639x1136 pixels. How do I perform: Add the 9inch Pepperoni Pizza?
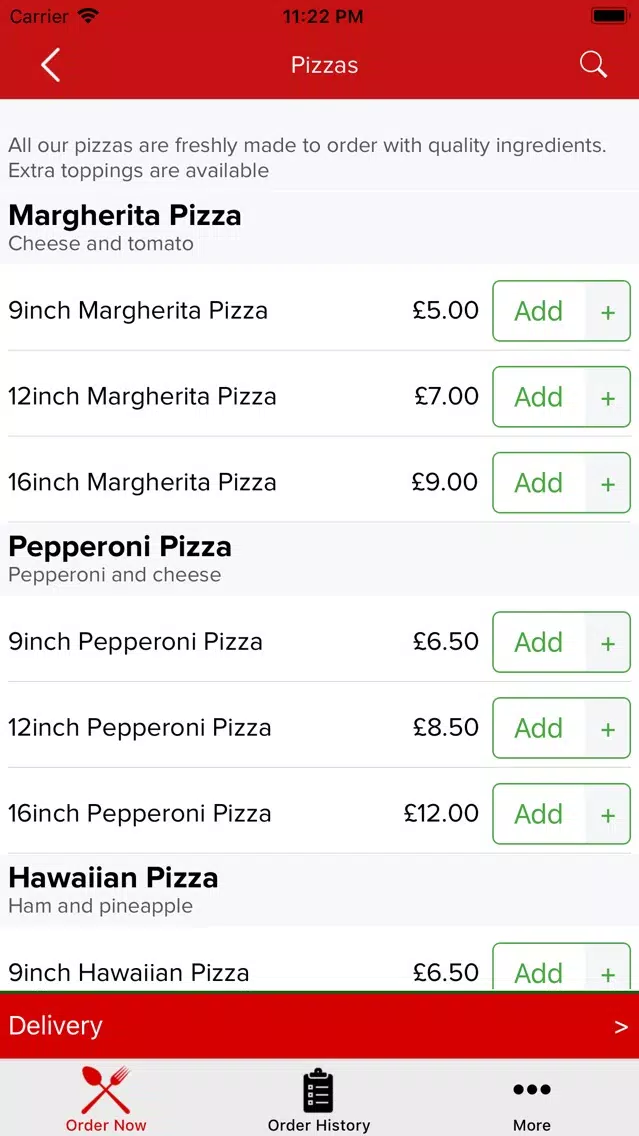click(x=561, y=642)
